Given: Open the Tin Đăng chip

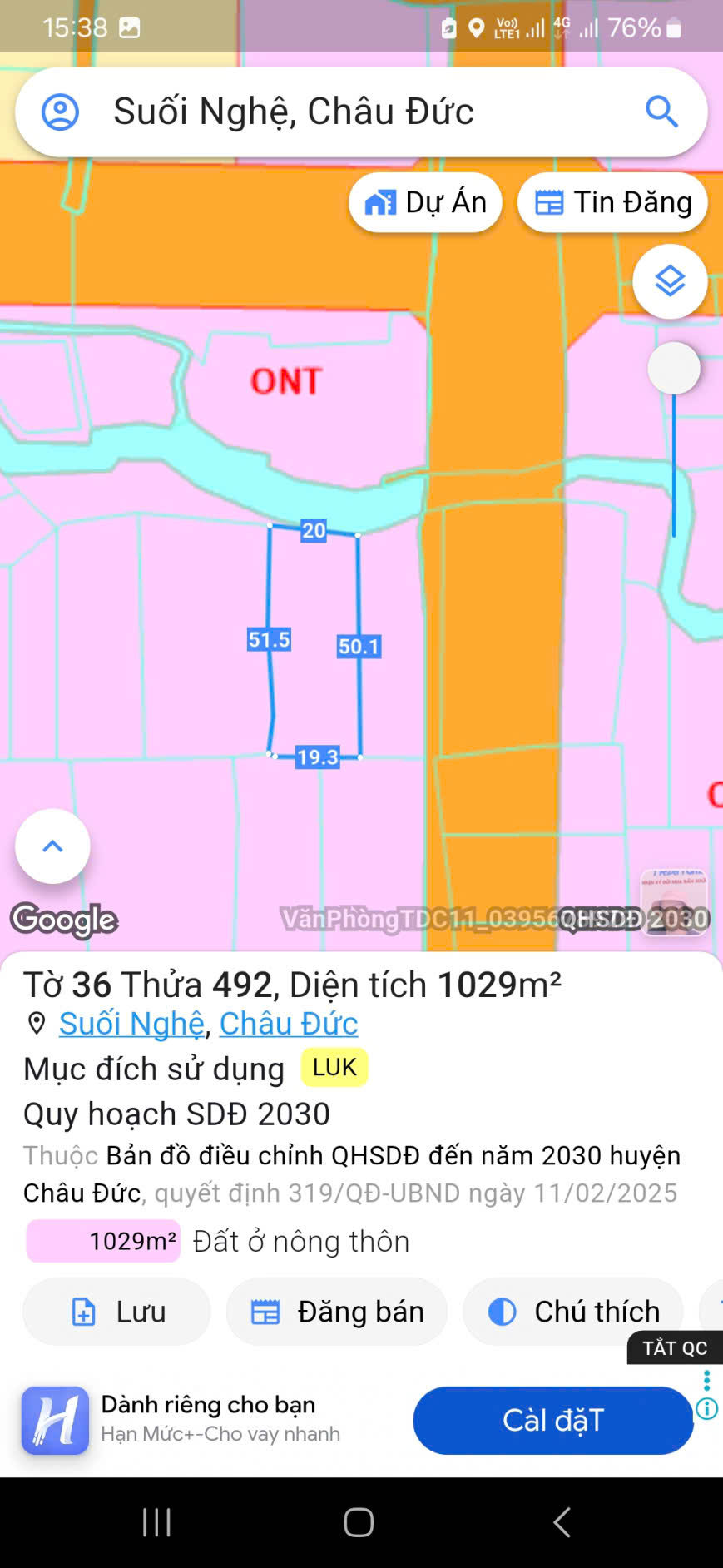Looking at the screenshot, I should pyautogui.click(x=612, y=202).
